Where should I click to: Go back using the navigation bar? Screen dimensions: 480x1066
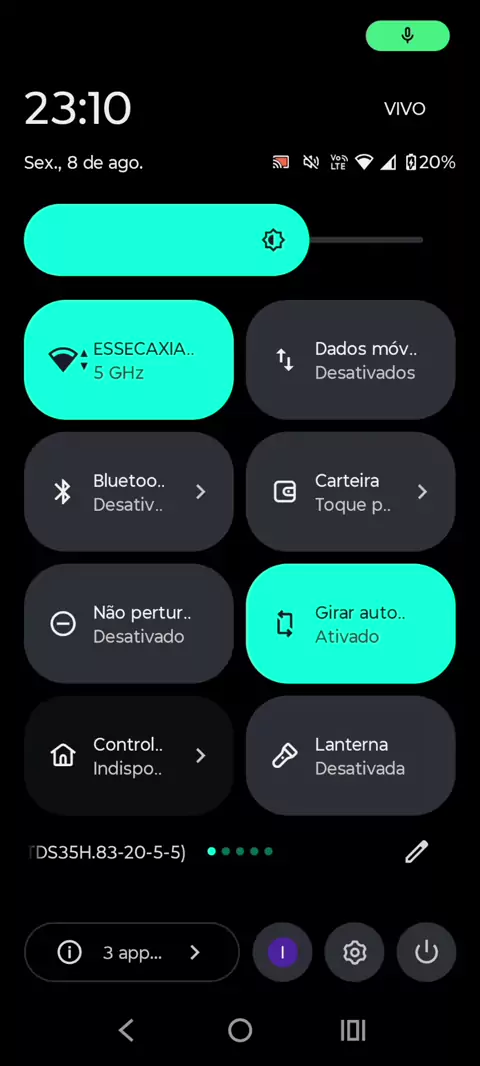coord(126,1031)
